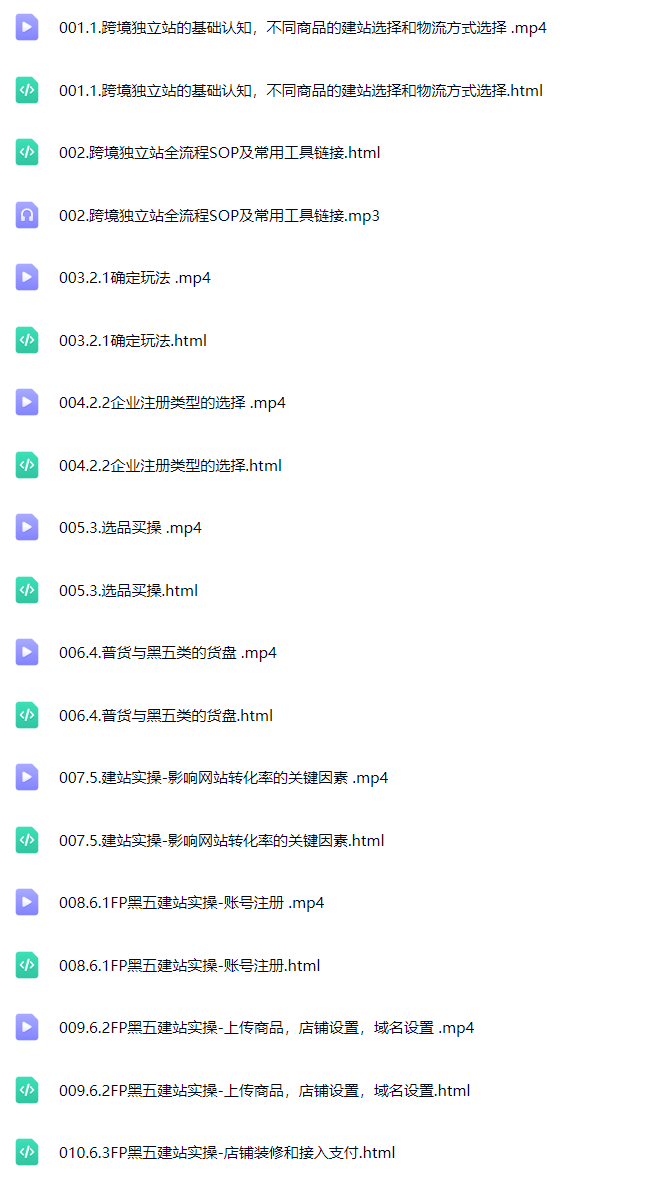The width and height of the screenshot is (646, 1181).
Task: Play the 002.跨境独立站全流程SOP mp3 audio
Action: 219,216
